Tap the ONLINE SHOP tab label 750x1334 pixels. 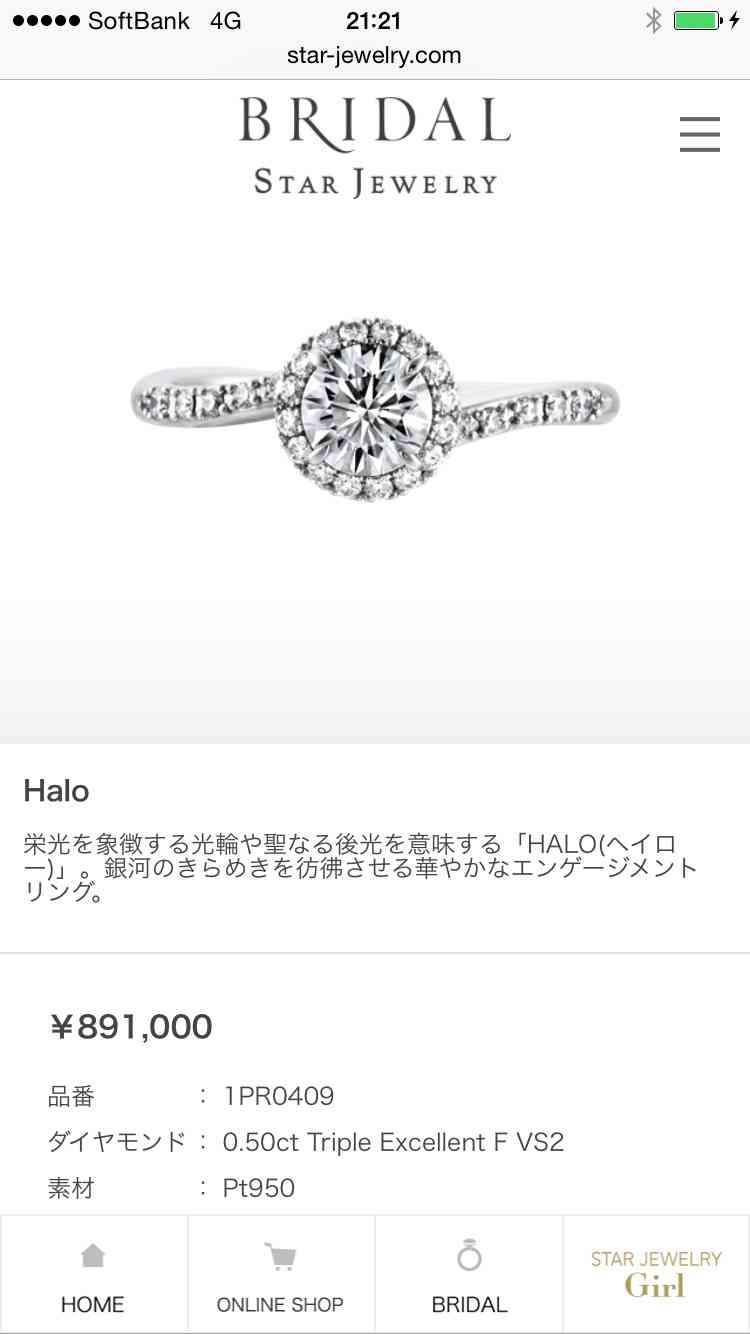[280, 1304]
